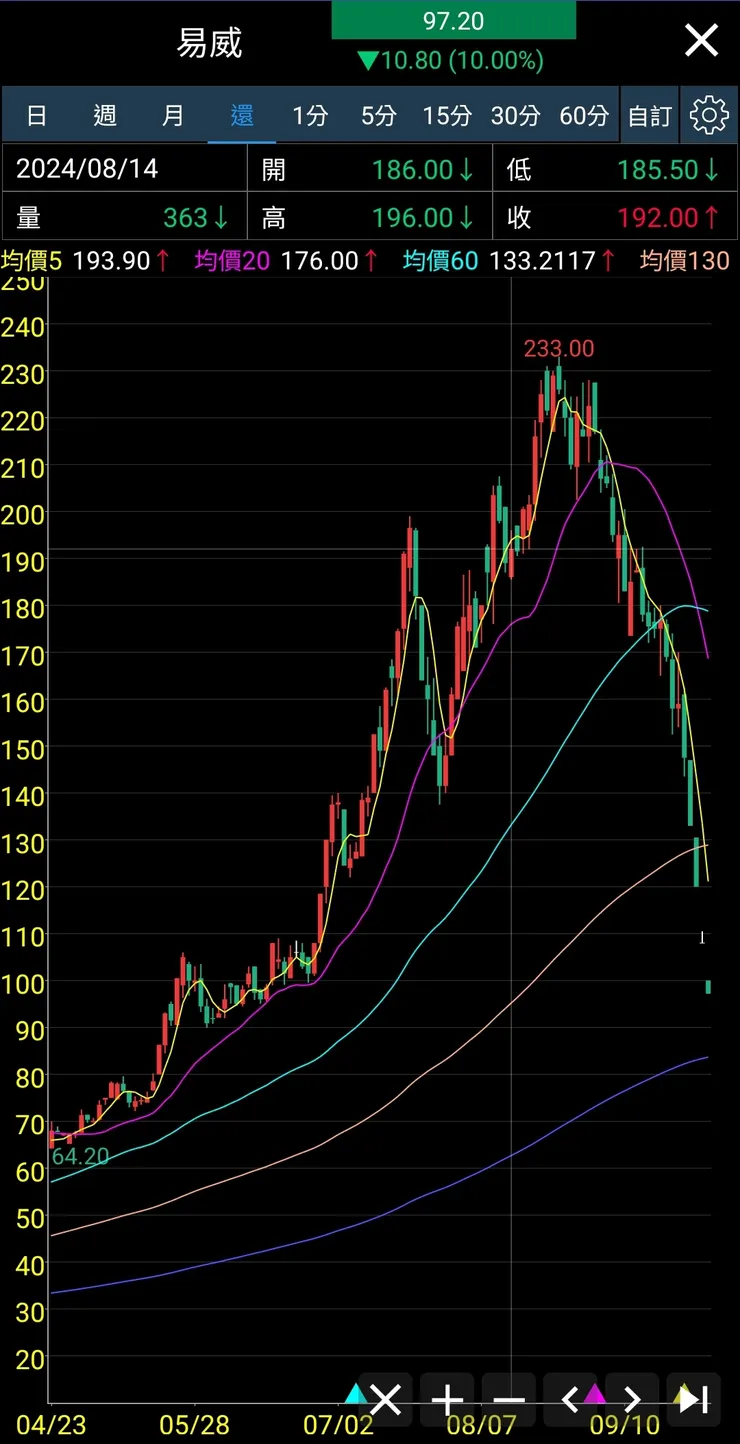
Task: Open the 自訂 custom period option
Action: point(650,116)
